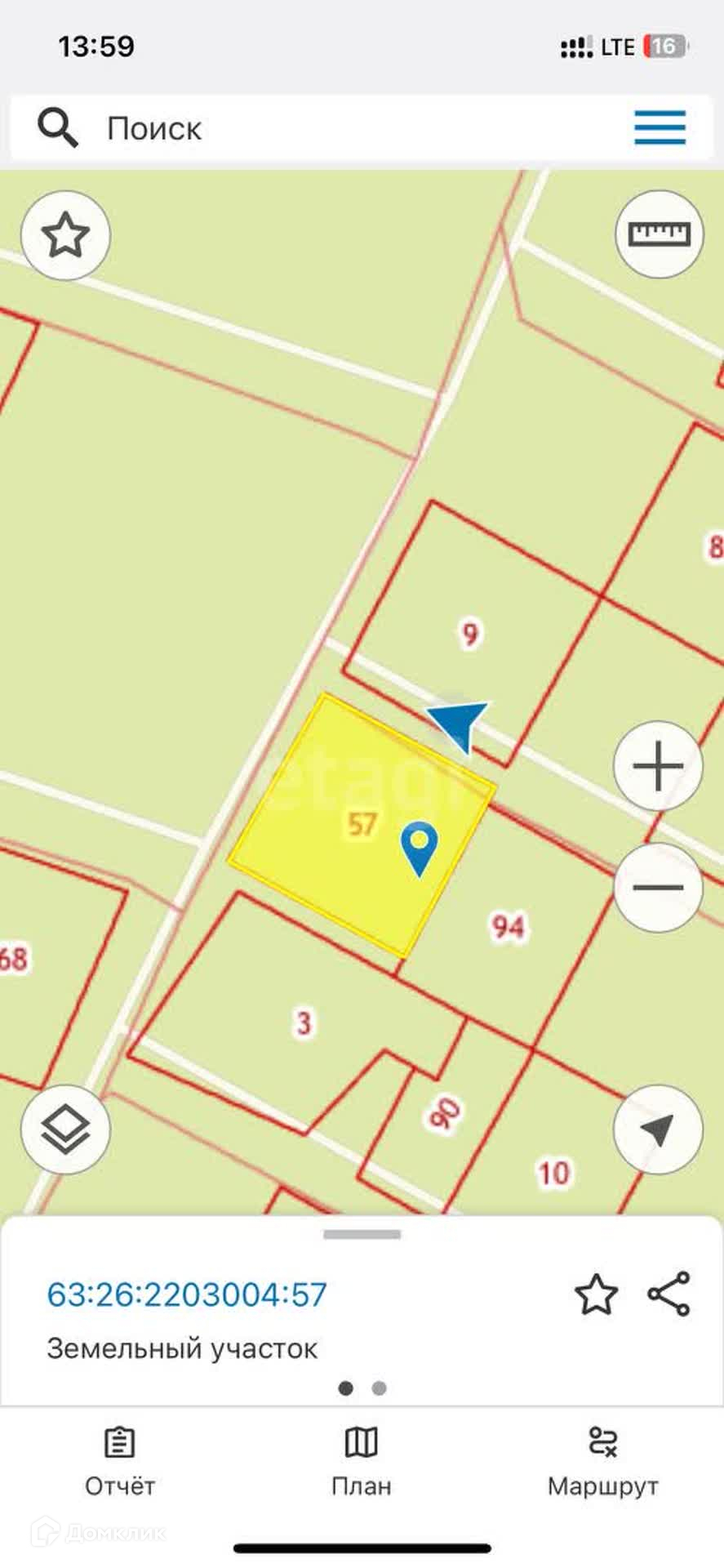Open favorites star button on map

tap(65, 236)
